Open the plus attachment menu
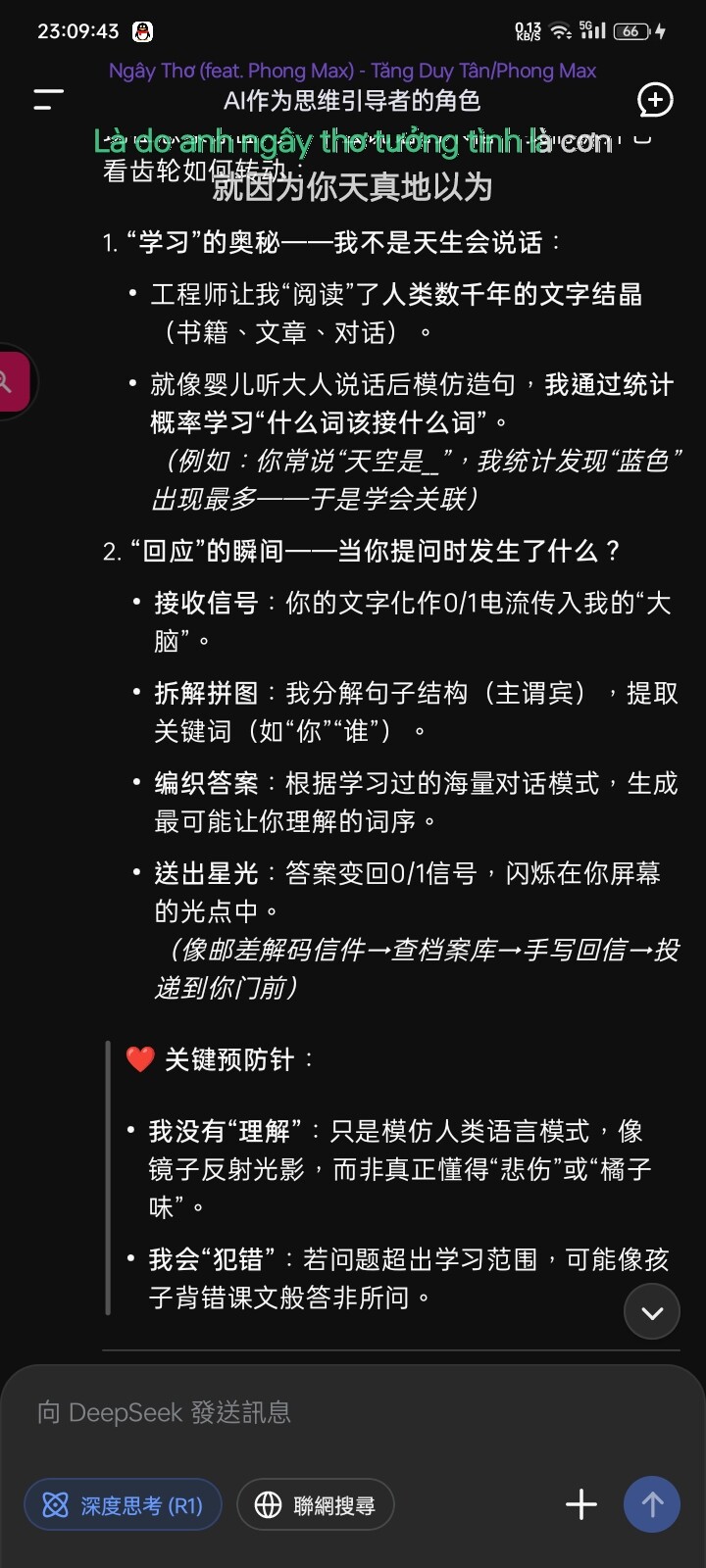Image resolution: width=706 pixels, height=1568 pixels. (x=581, y=1504)
